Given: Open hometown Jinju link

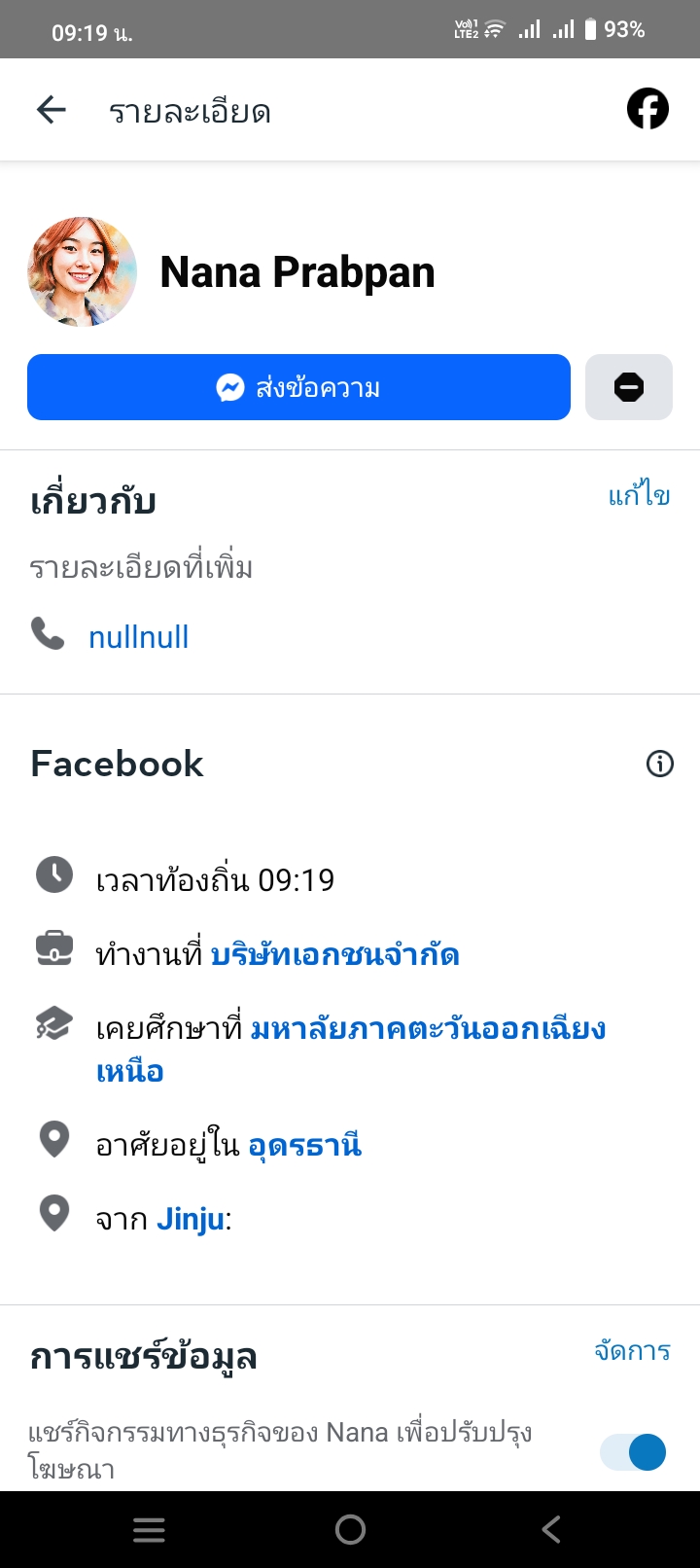Looking at the screenshot, I should [192, 1219].
